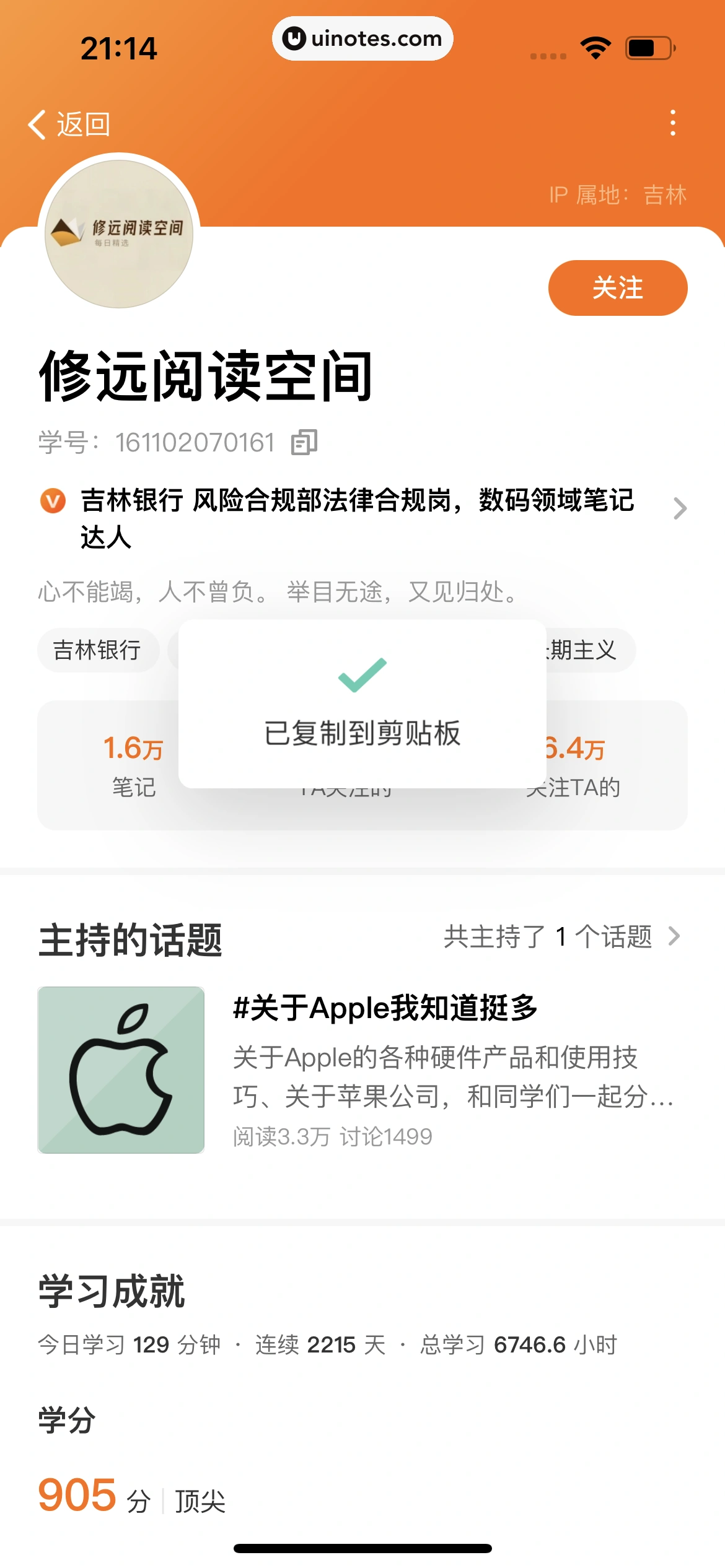Open the three-dot overflow menu
The image size is (725, 1568).
coord(672,123)
